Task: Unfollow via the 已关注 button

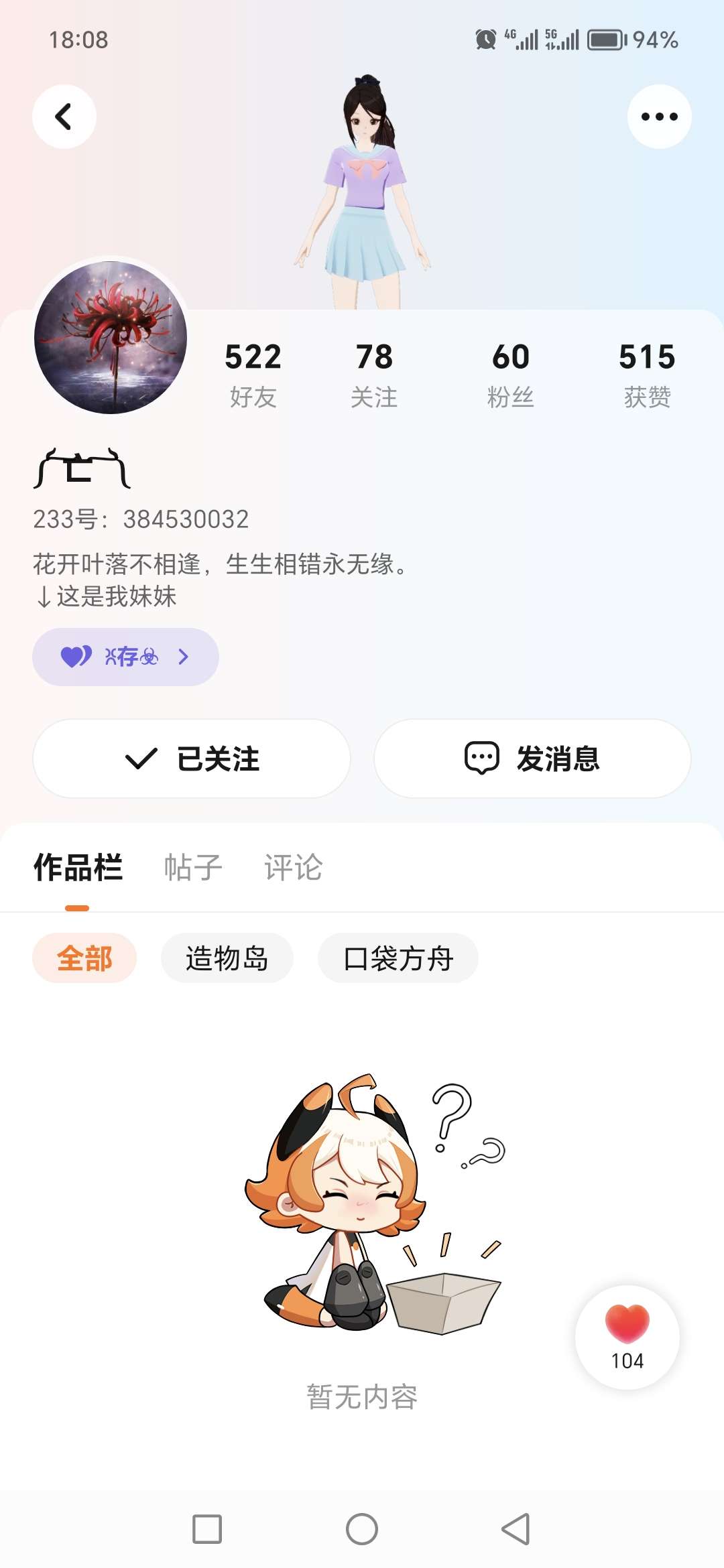Action: (192, 759)
